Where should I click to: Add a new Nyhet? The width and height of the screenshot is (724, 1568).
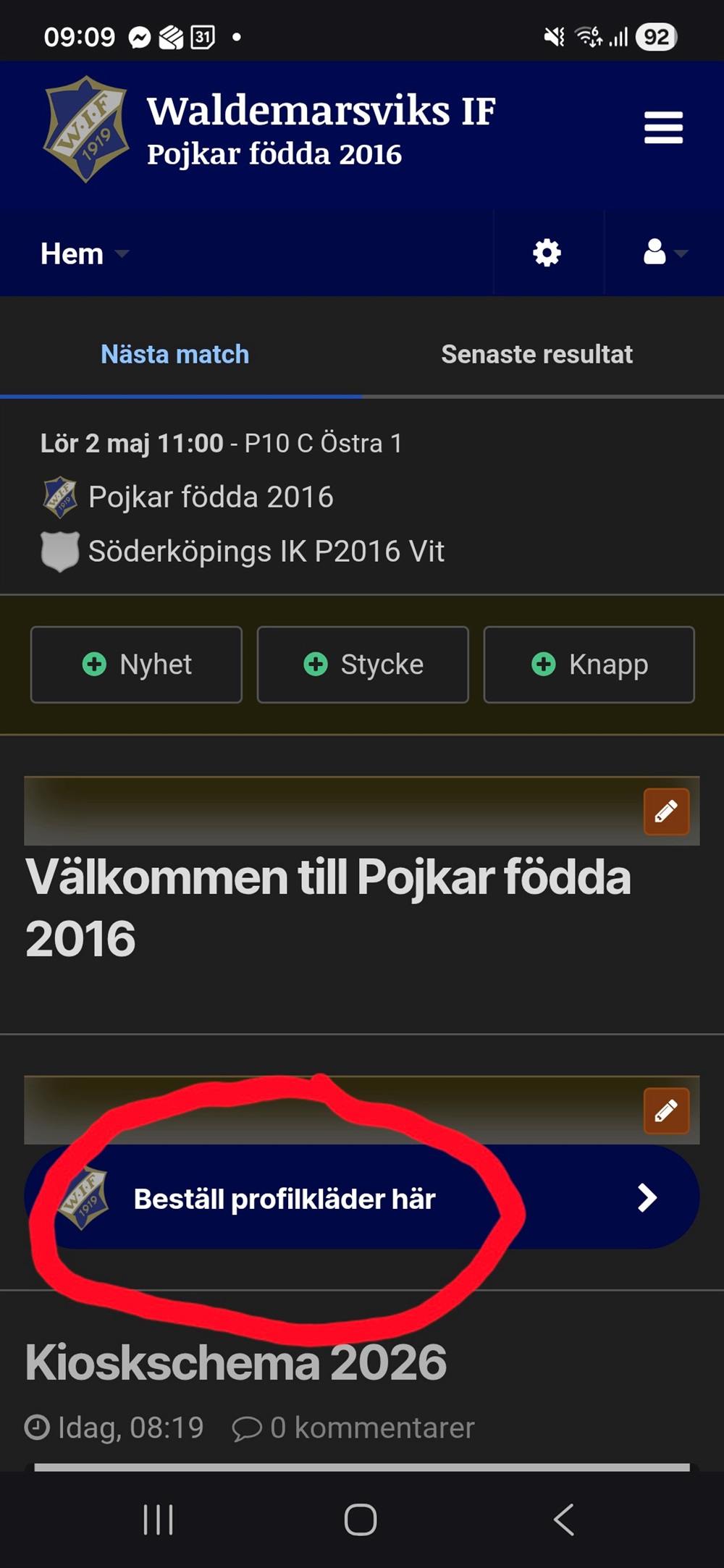136,665
